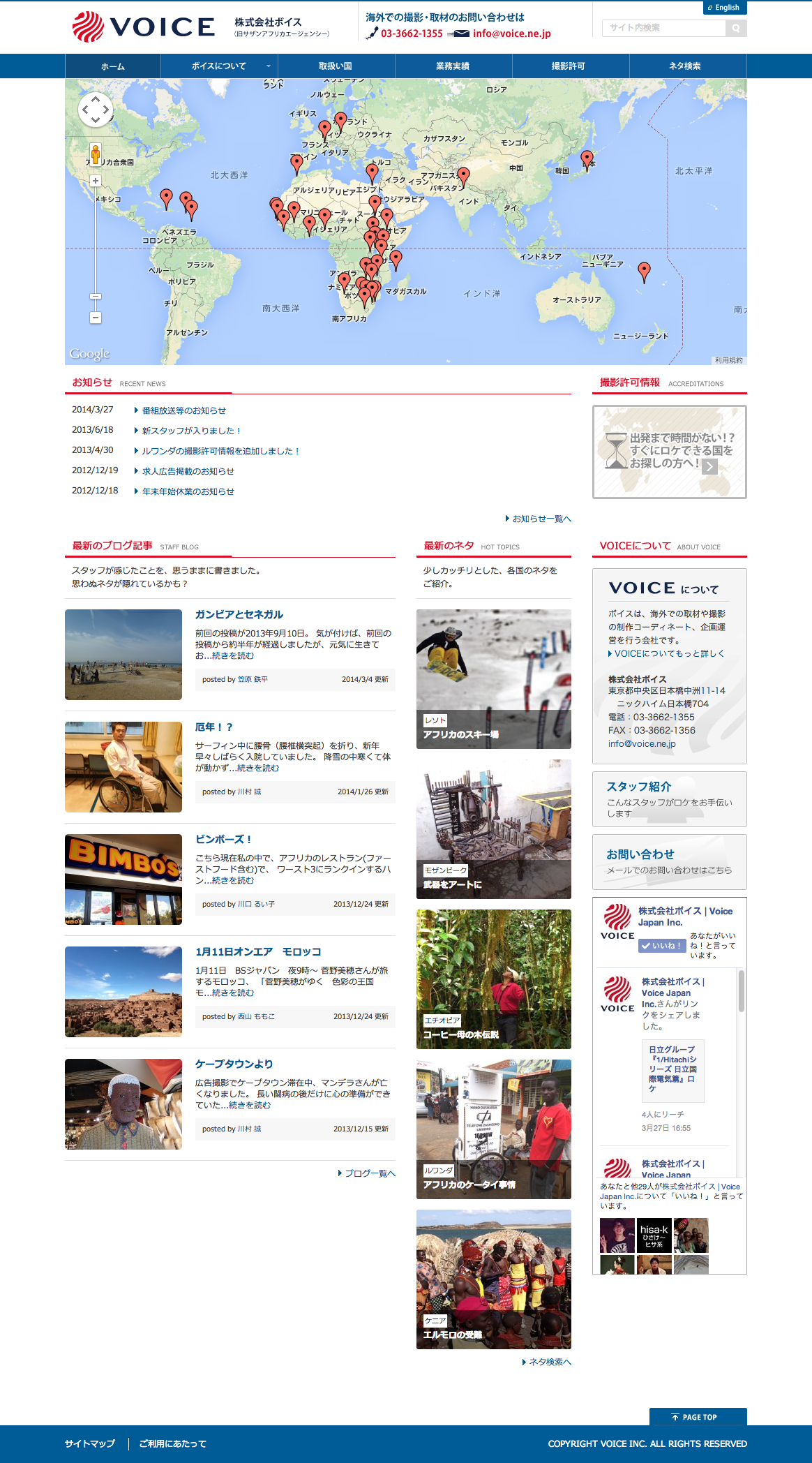Go to the 取扱い国 tab
This screenshot has width=812, height=1463.
coord(336,66)
